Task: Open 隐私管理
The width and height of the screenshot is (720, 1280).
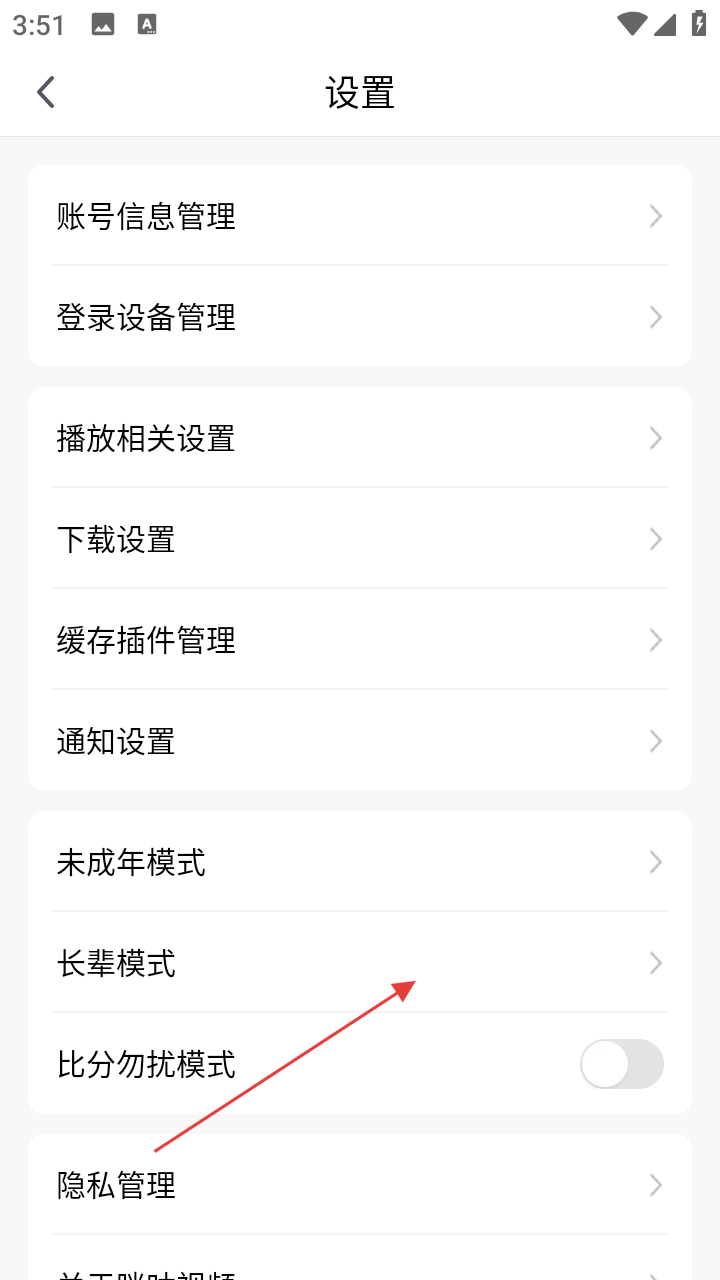Action: point(360,1185)
